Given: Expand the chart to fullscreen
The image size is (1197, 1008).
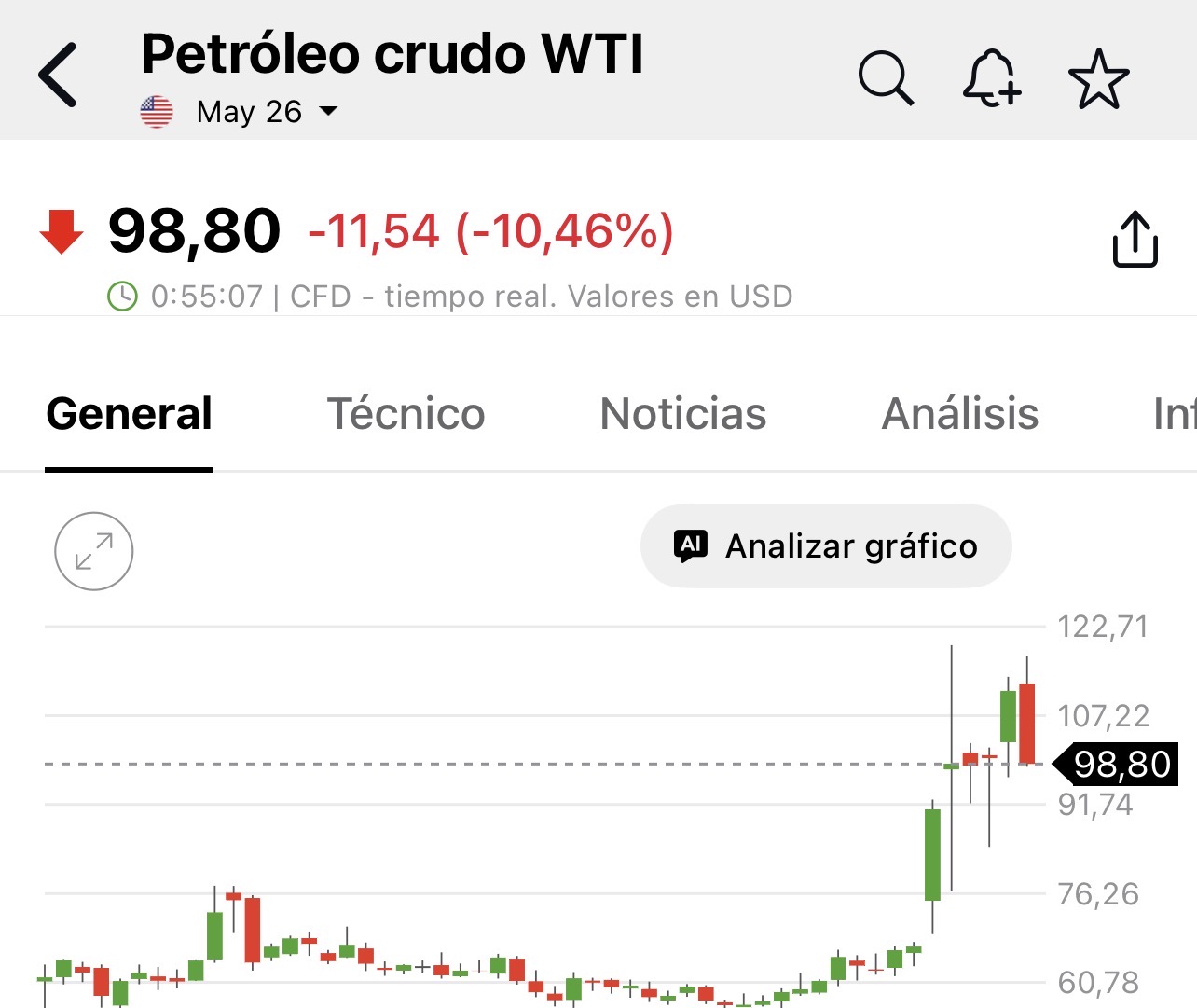Looking at the screenshot, I should [x=94, y=551].
